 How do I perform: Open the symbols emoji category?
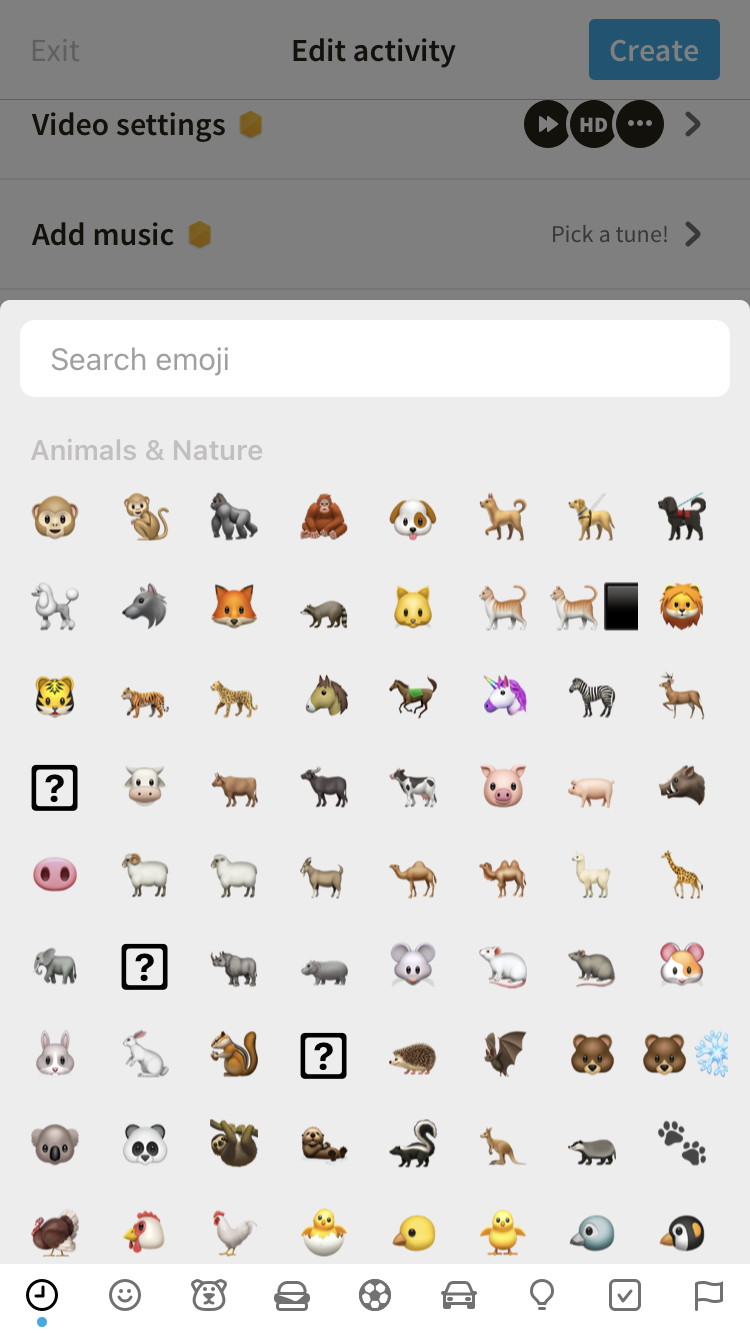click(625, 1296)
